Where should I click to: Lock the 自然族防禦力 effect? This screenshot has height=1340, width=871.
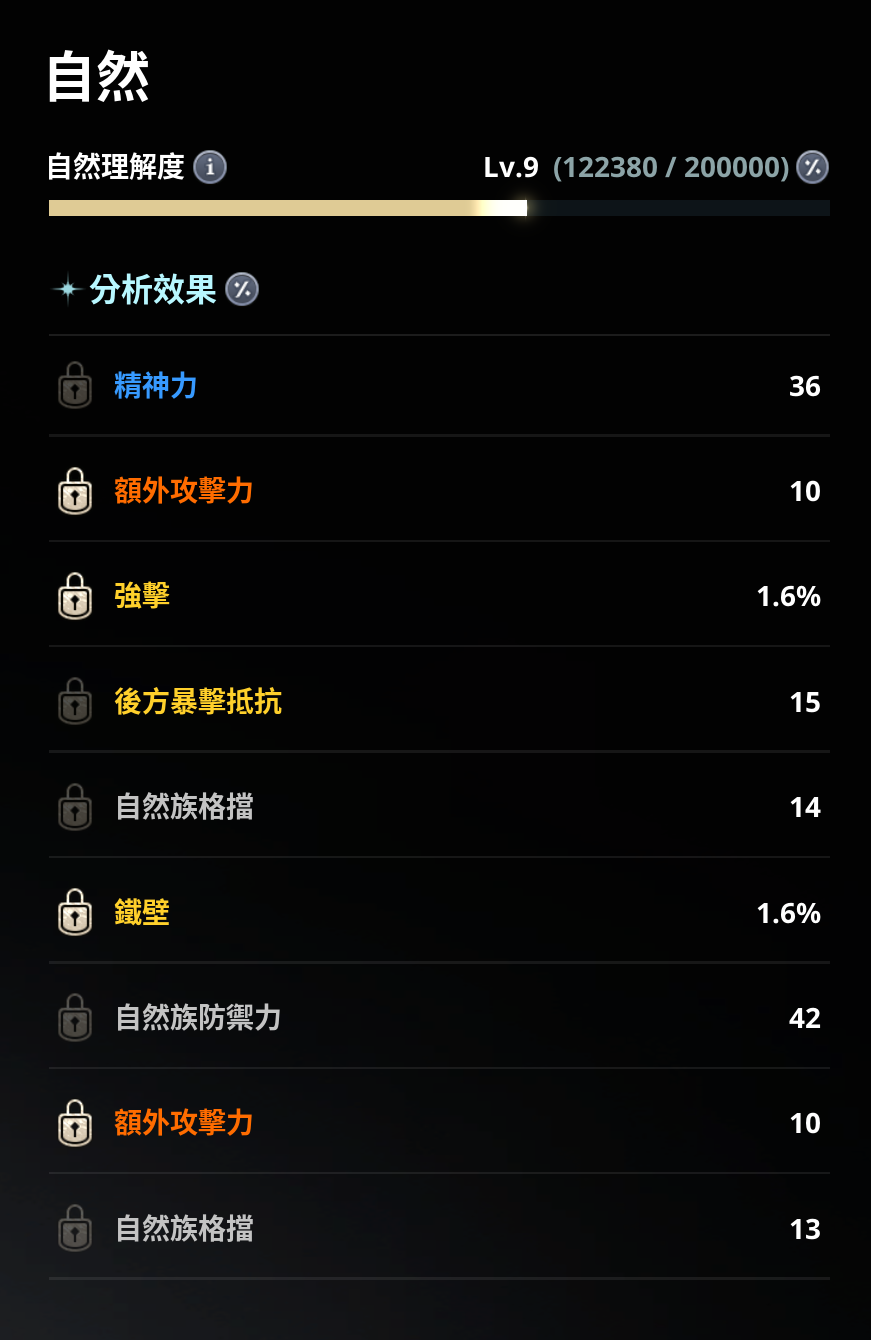point(75,1018)
